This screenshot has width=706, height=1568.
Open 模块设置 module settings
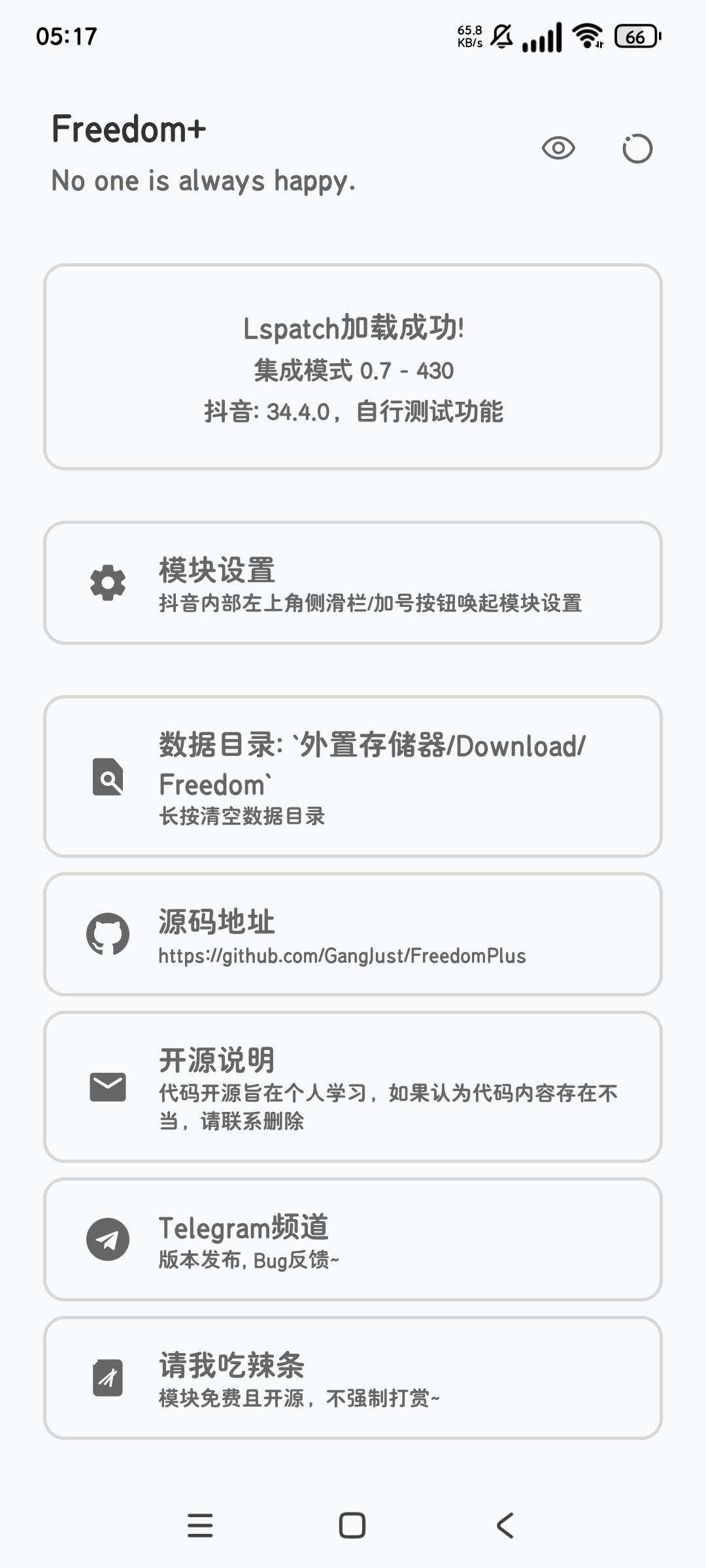coord(353,583)
